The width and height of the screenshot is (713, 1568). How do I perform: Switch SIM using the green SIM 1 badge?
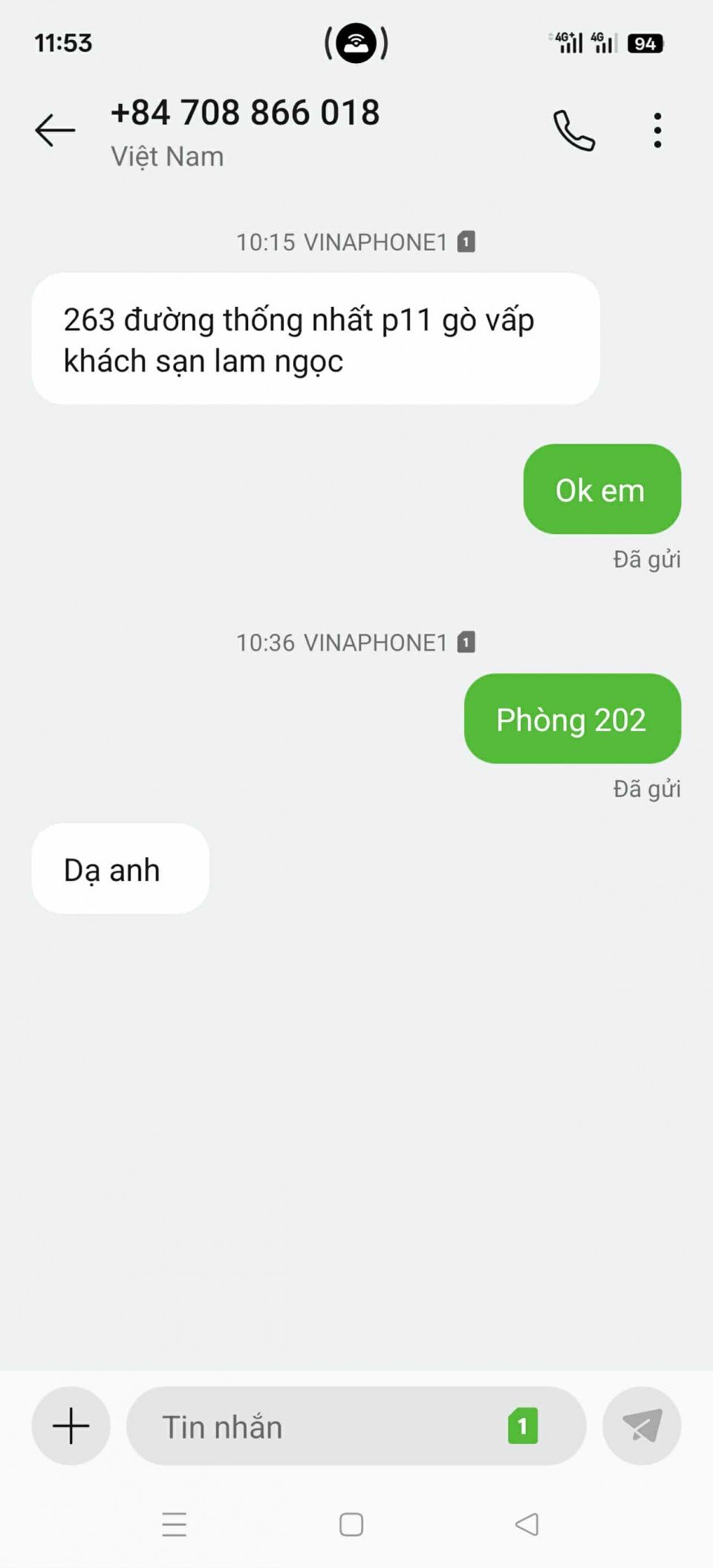tap(522, 1425)
